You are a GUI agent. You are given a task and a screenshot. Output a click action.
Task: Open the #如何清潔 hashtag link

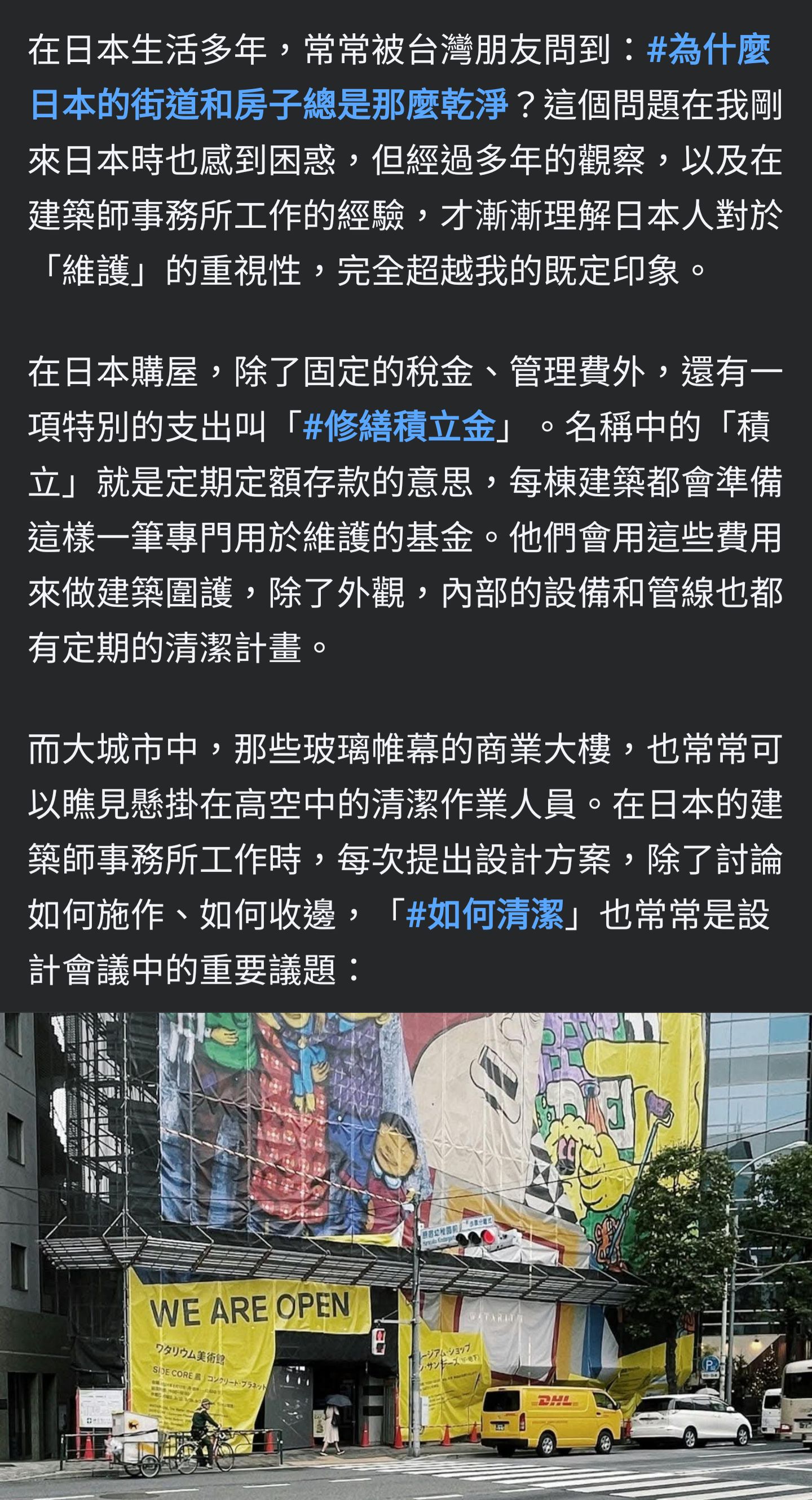tap(484, 915)
